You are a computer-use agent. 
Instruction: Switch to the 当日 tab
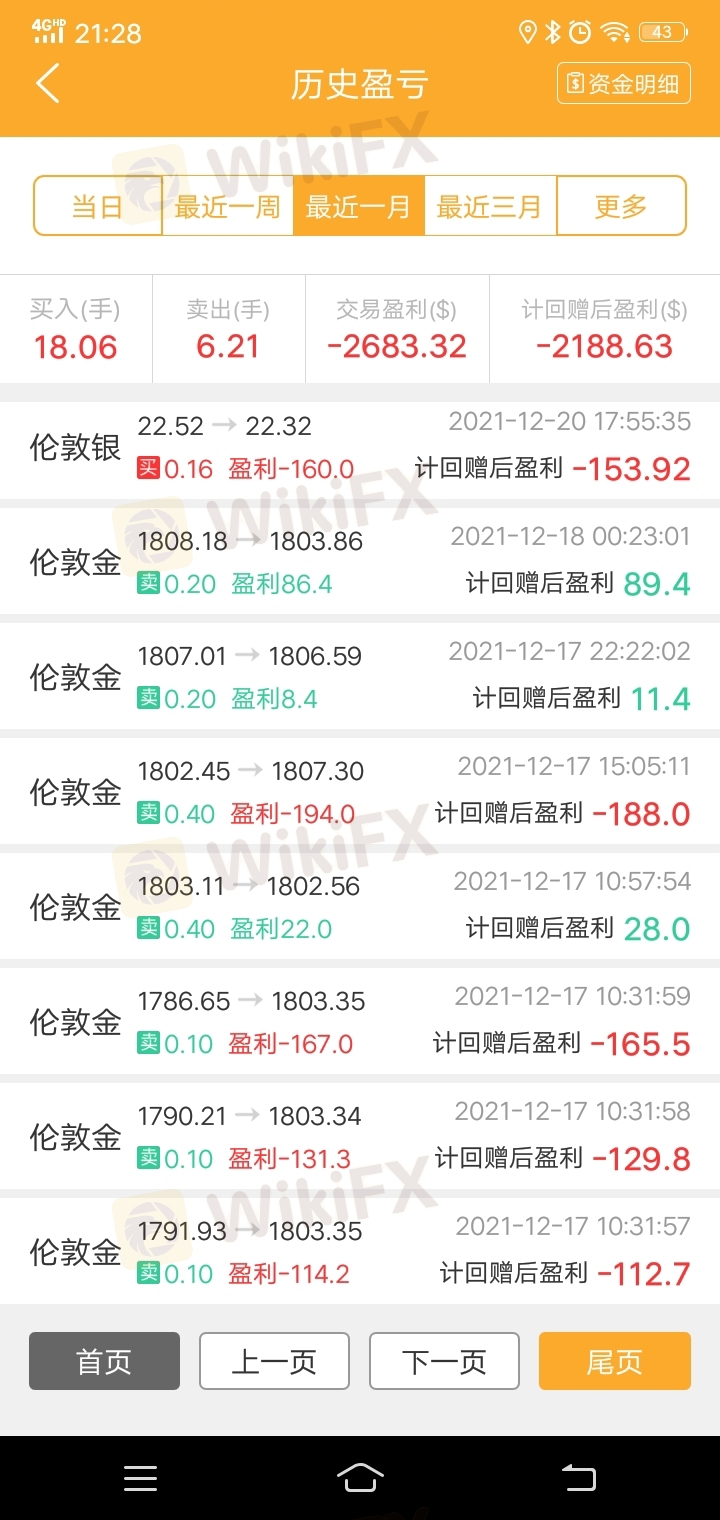coord(97,206)
